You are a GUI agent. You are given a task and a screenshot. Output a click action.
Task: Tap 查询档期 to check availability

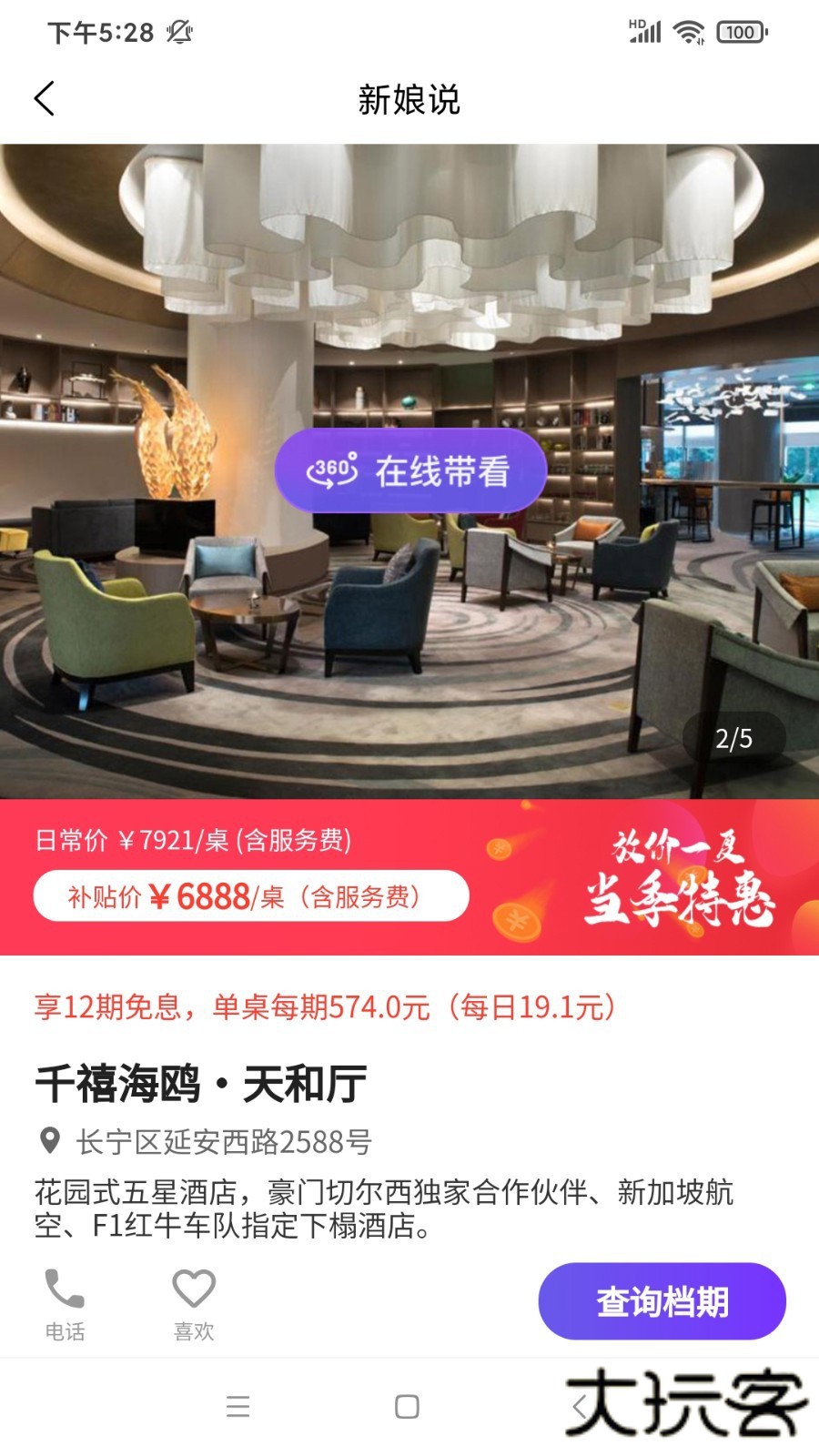click(662, 1301)
